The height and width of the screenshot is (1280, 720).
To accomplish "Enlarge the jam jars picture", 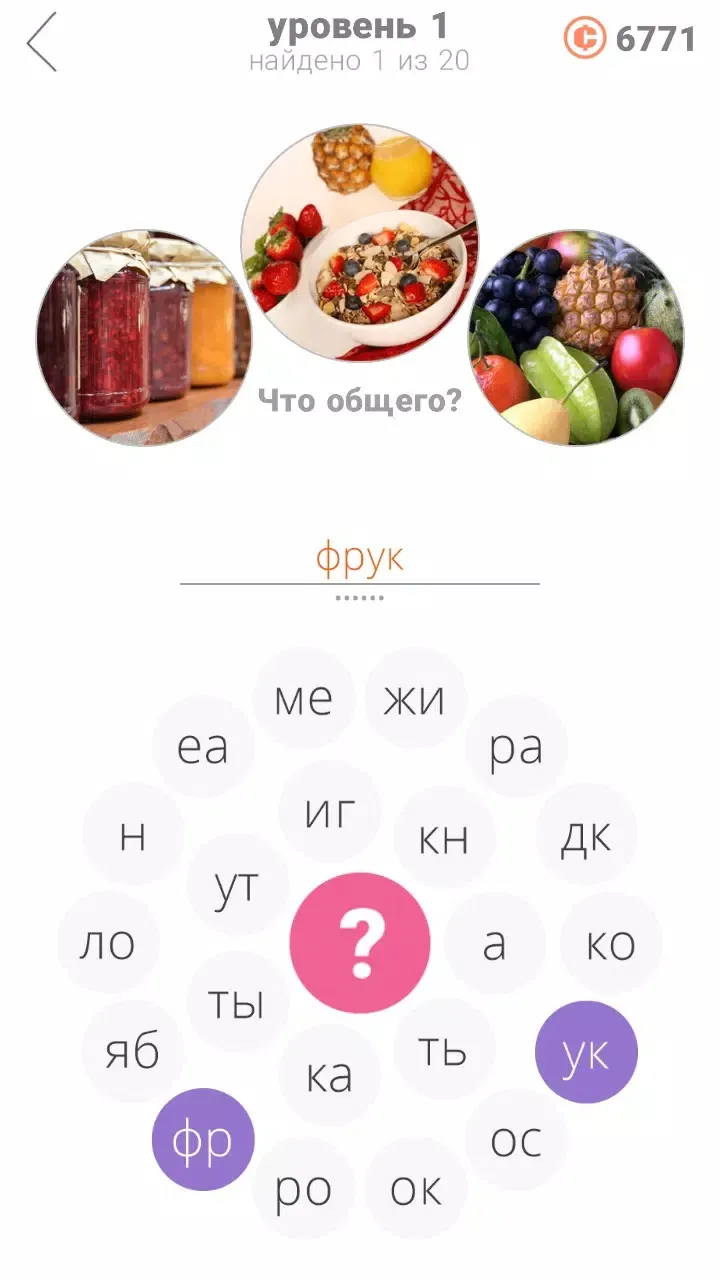I will click(x=143, y=337).
